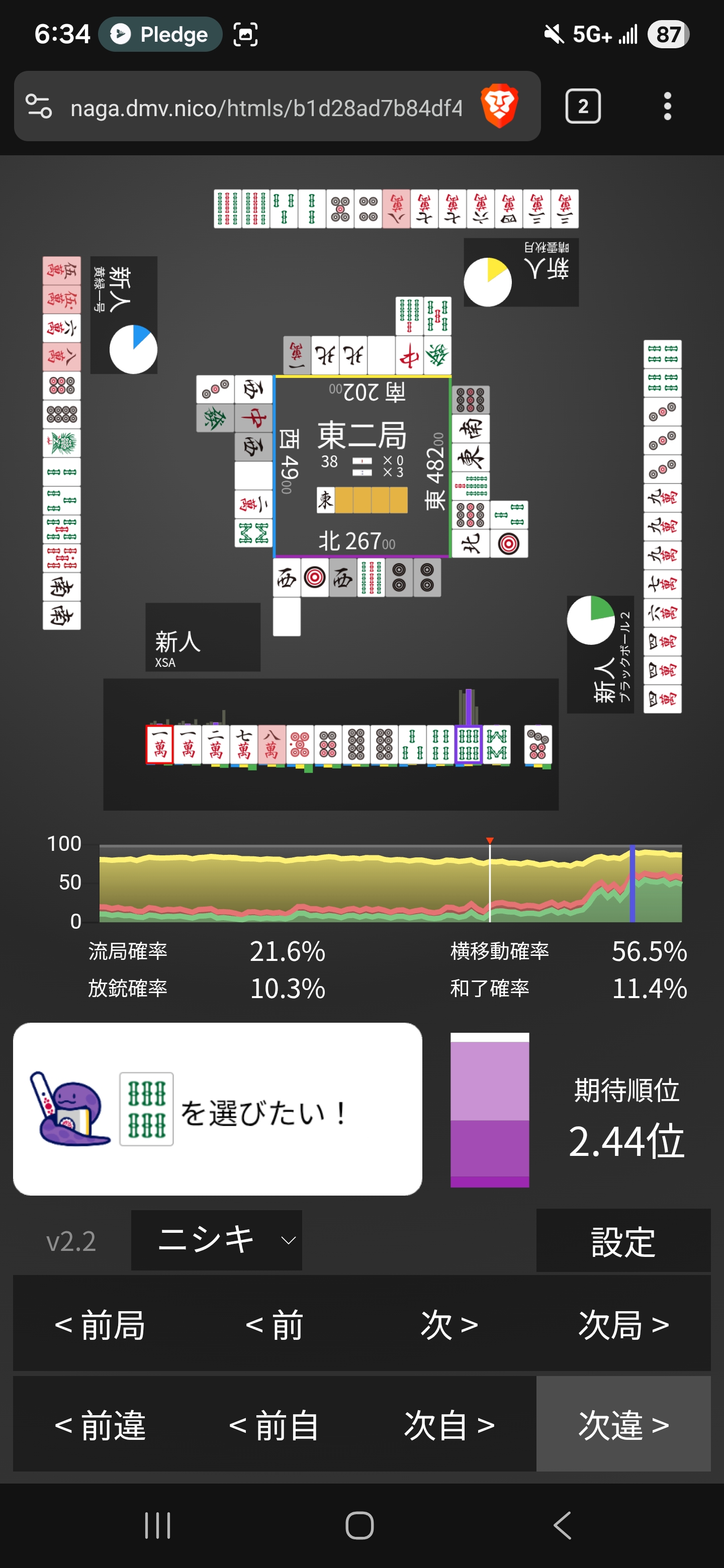The height and width of the screenshot is (1568, 724).
Task: Step back one move with < 前
Action: [274, 1325]
